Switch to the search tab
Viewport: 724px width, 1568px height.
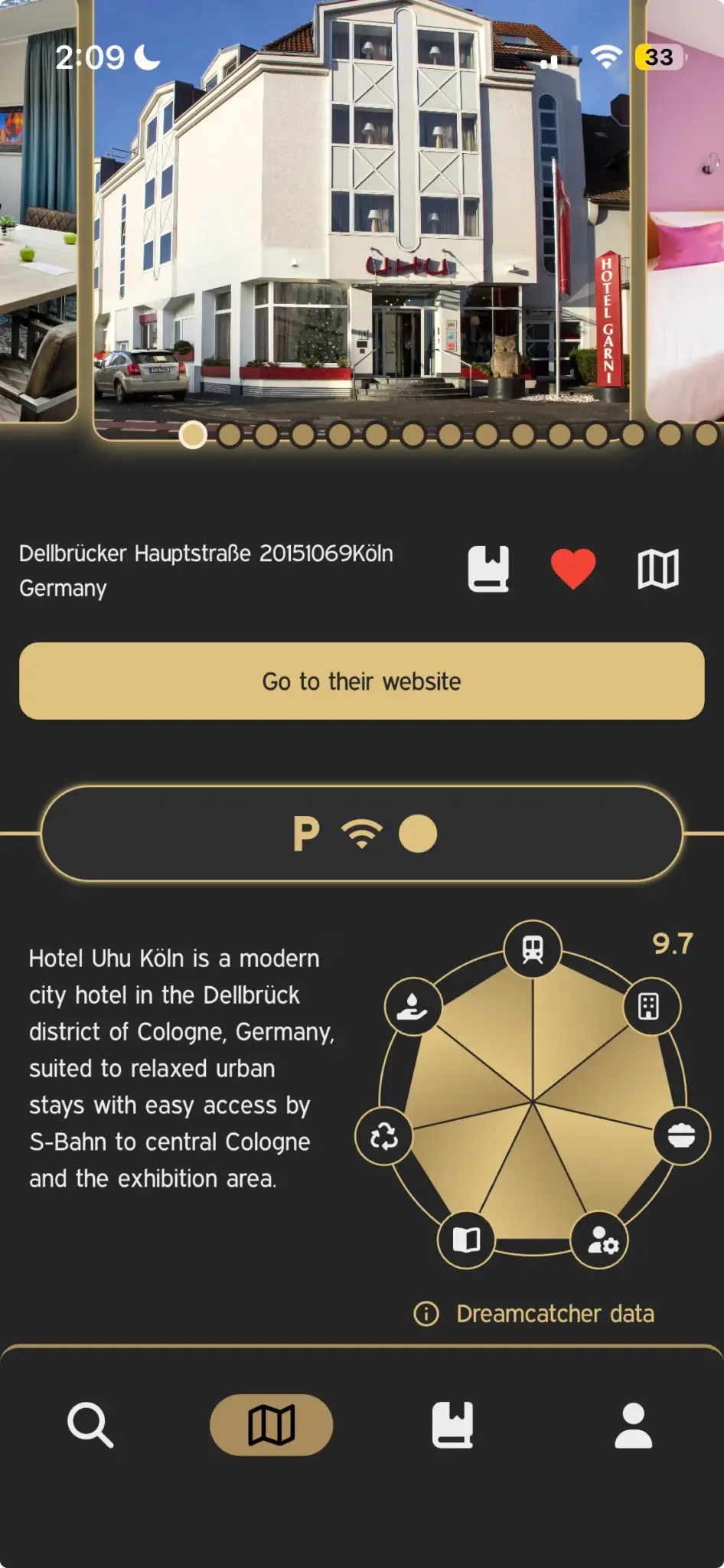tap(90, 1425)
